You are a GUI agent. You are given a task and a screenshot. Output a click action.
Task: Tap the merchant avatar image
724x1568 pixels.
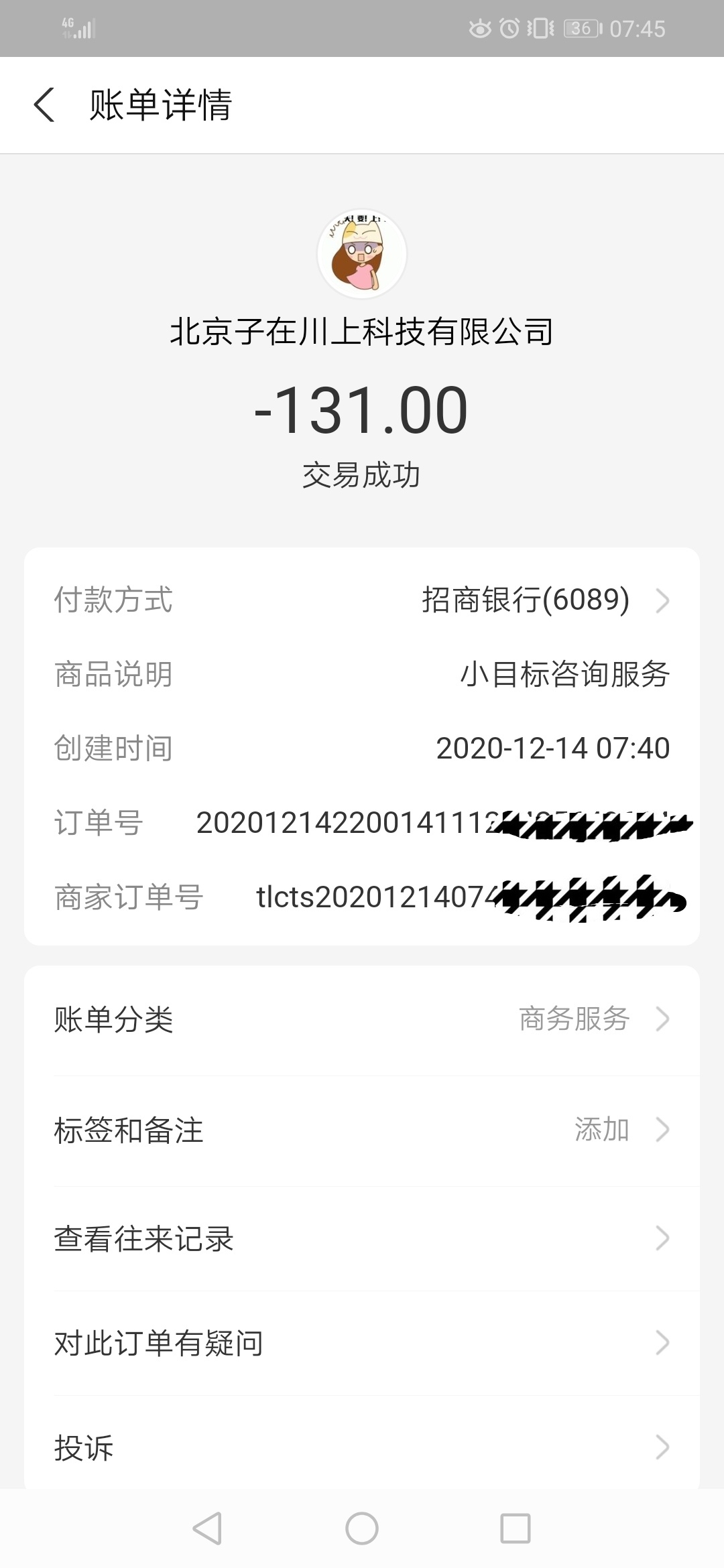tap(362, 253)
